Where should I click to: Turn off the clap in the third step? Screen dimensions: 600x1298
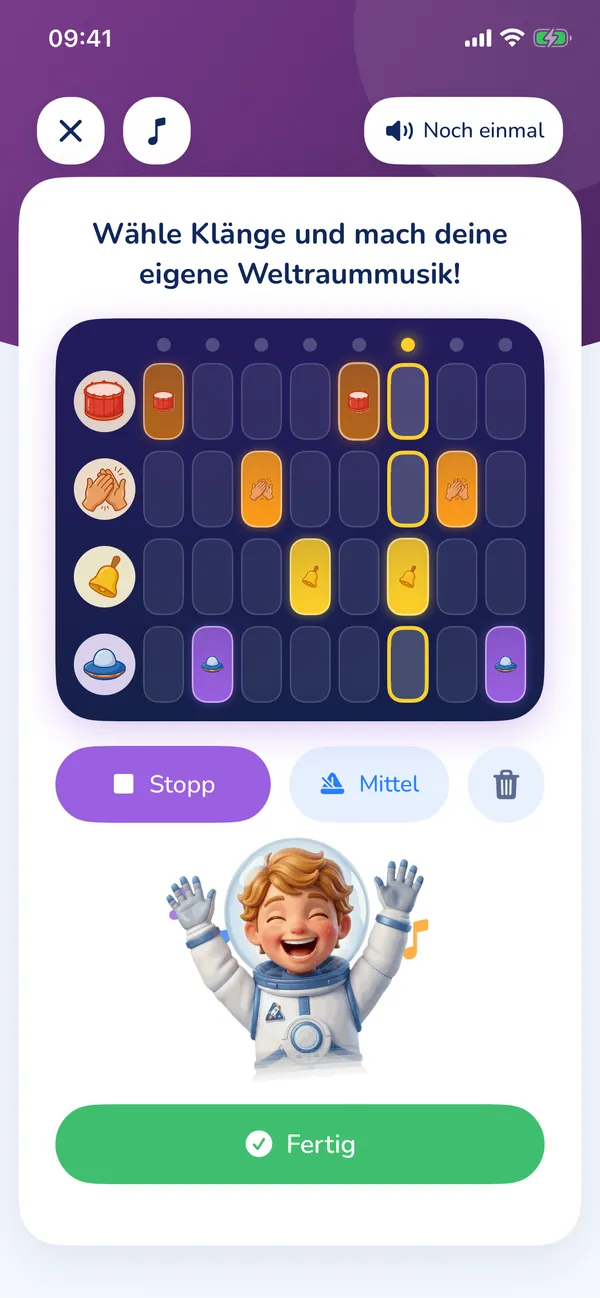[261, 489]
